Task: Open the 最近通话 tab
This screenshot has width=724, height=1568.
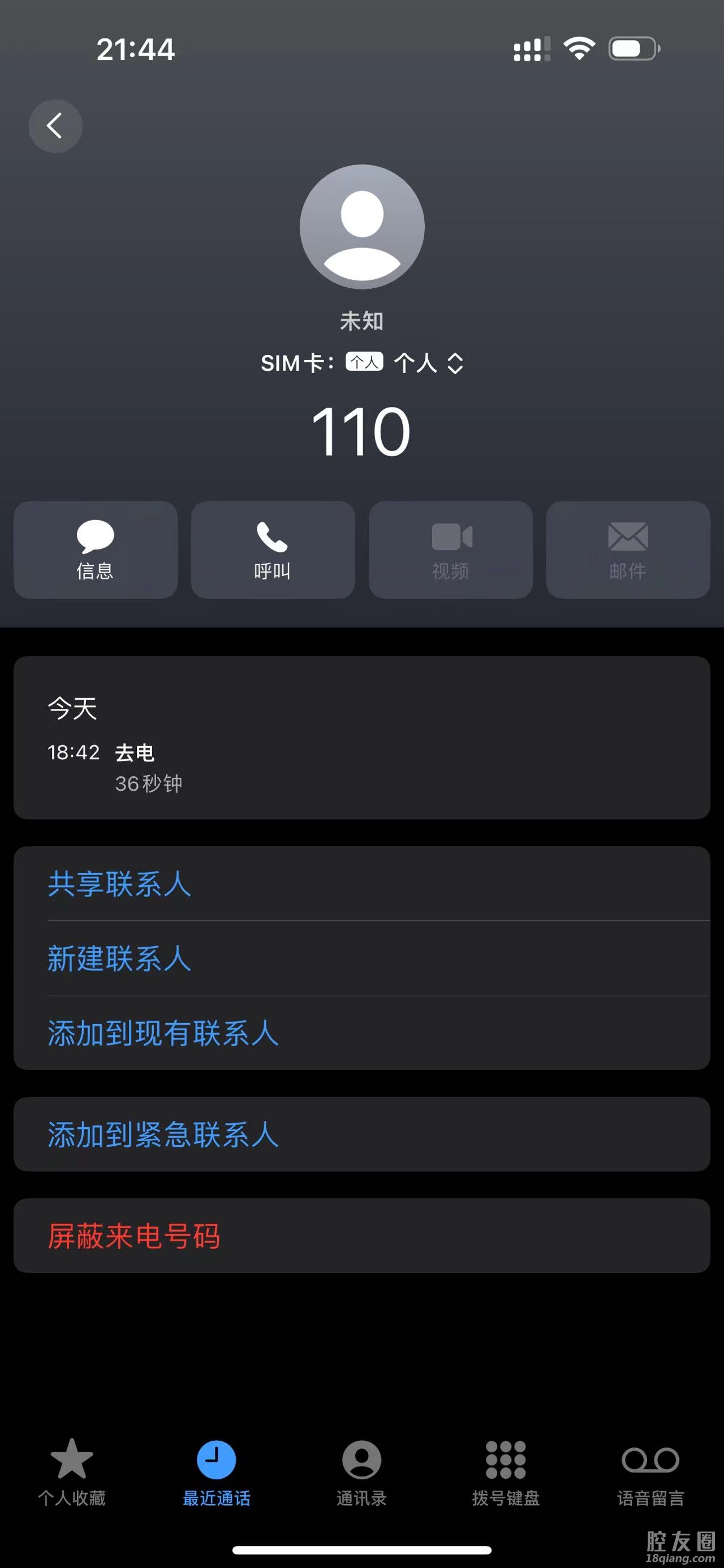Action: (x=216, y=1471)
